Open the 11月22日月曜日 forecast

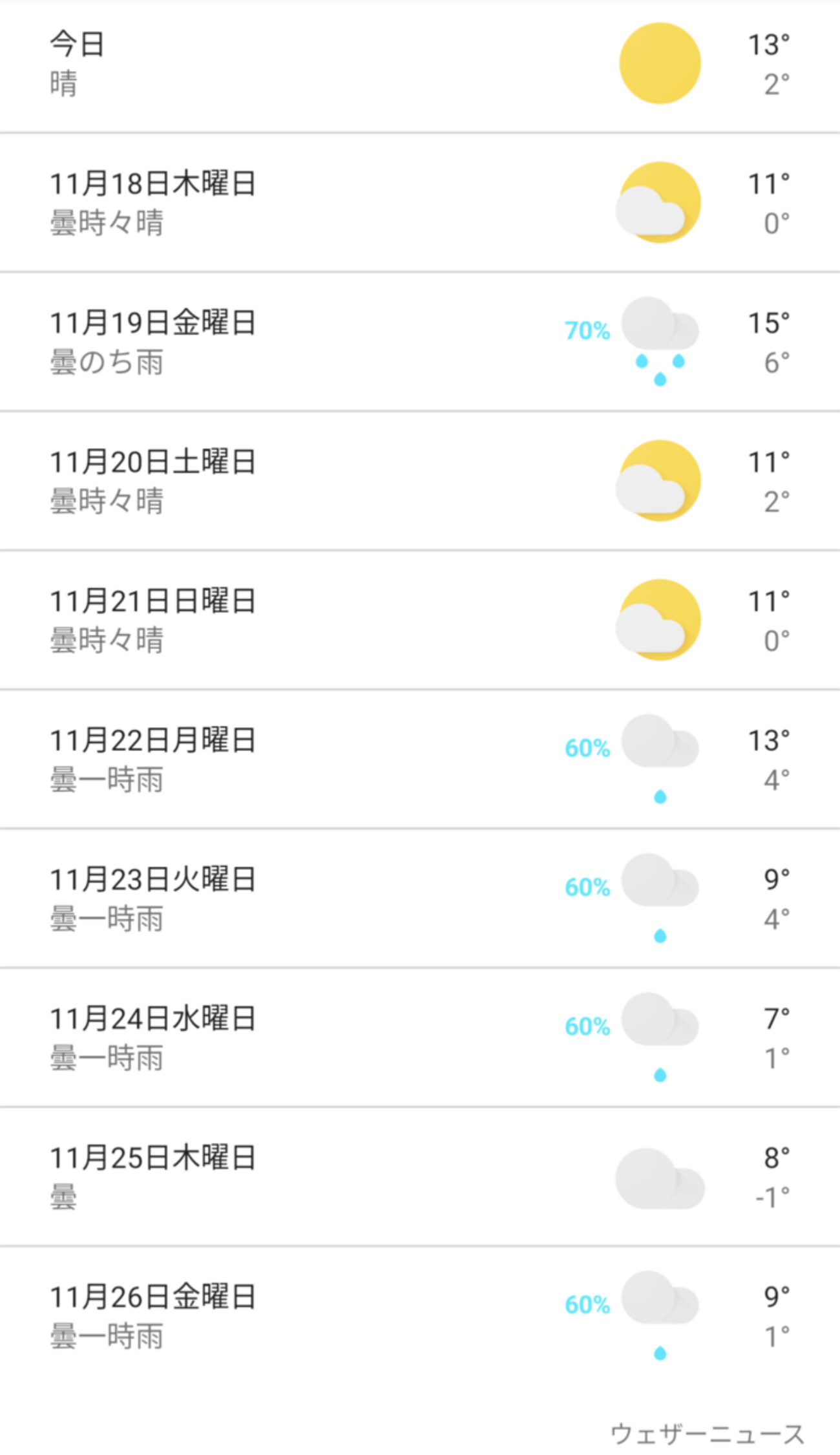pos(420,759)
